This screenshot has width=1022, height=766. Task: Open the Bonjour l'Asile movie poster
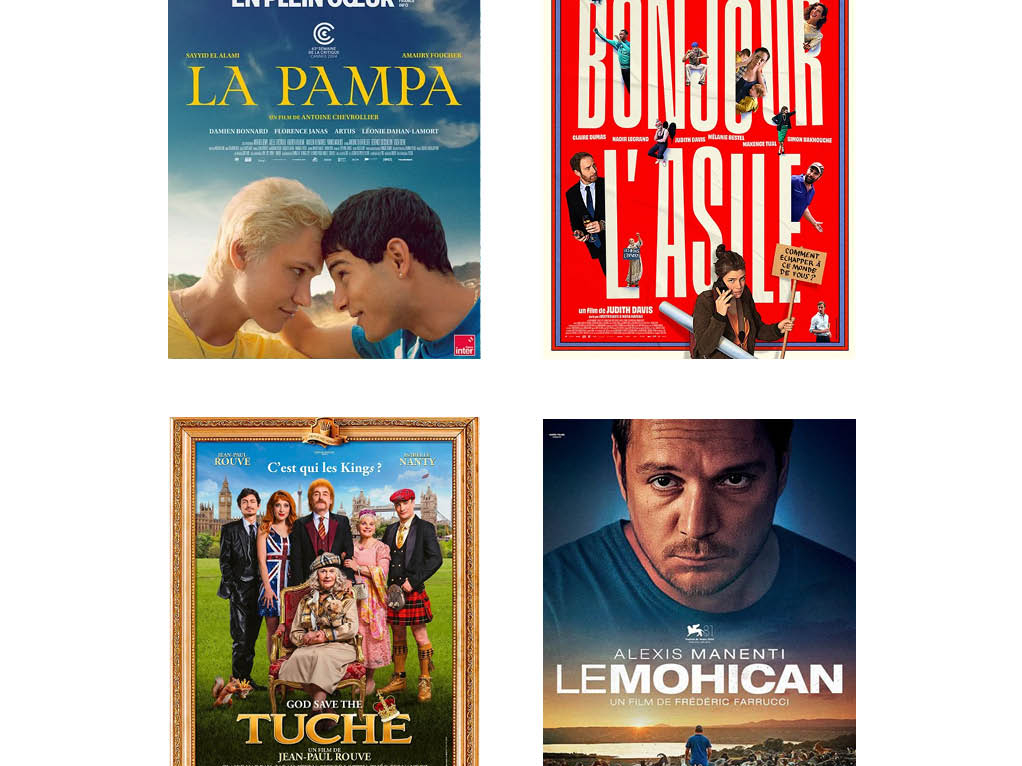coord(699,180)
